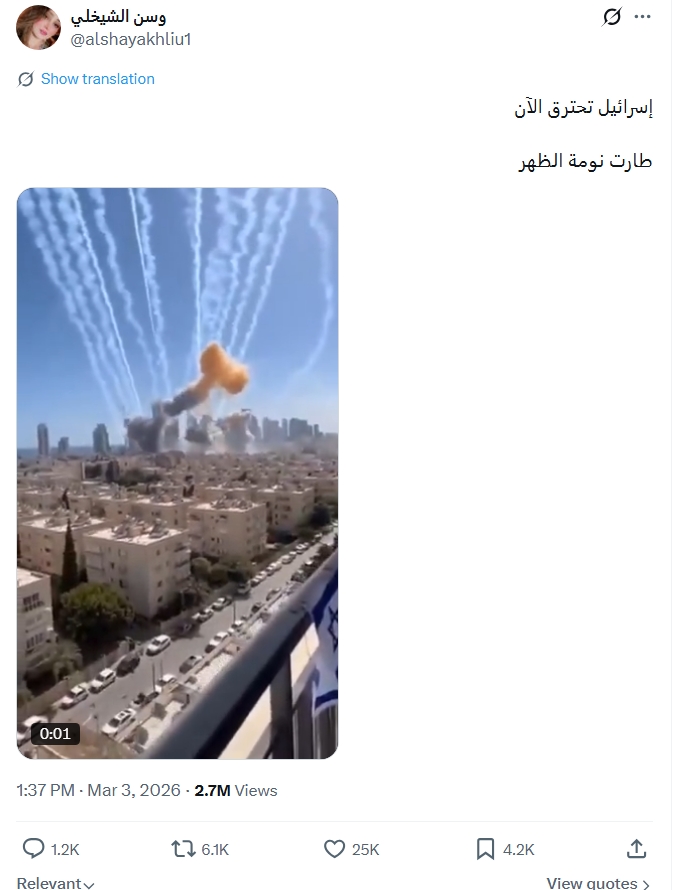The image size is (683, 890).
Task: Play the video of the city skyline
Action: point(177,473)
